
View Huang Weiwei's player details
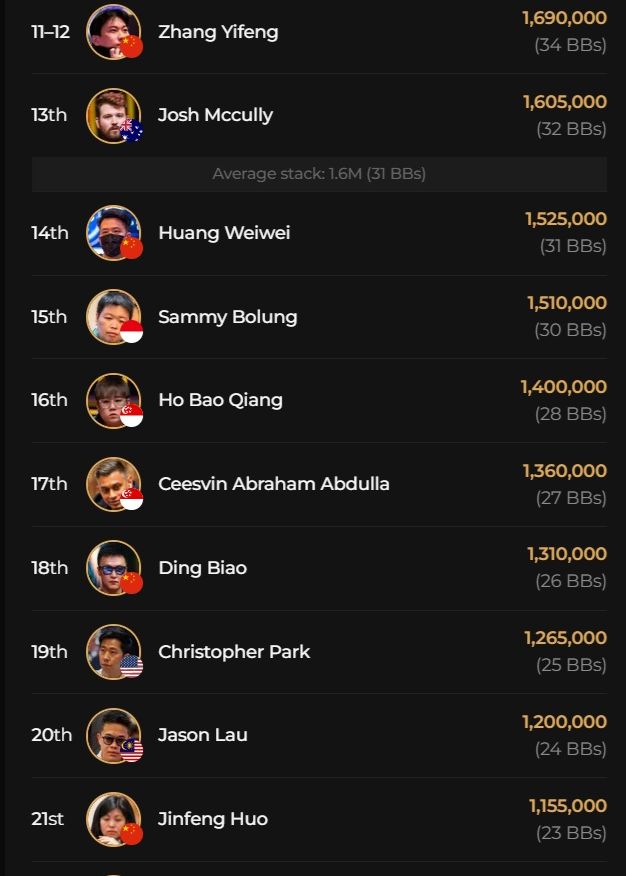click(224, 233)
